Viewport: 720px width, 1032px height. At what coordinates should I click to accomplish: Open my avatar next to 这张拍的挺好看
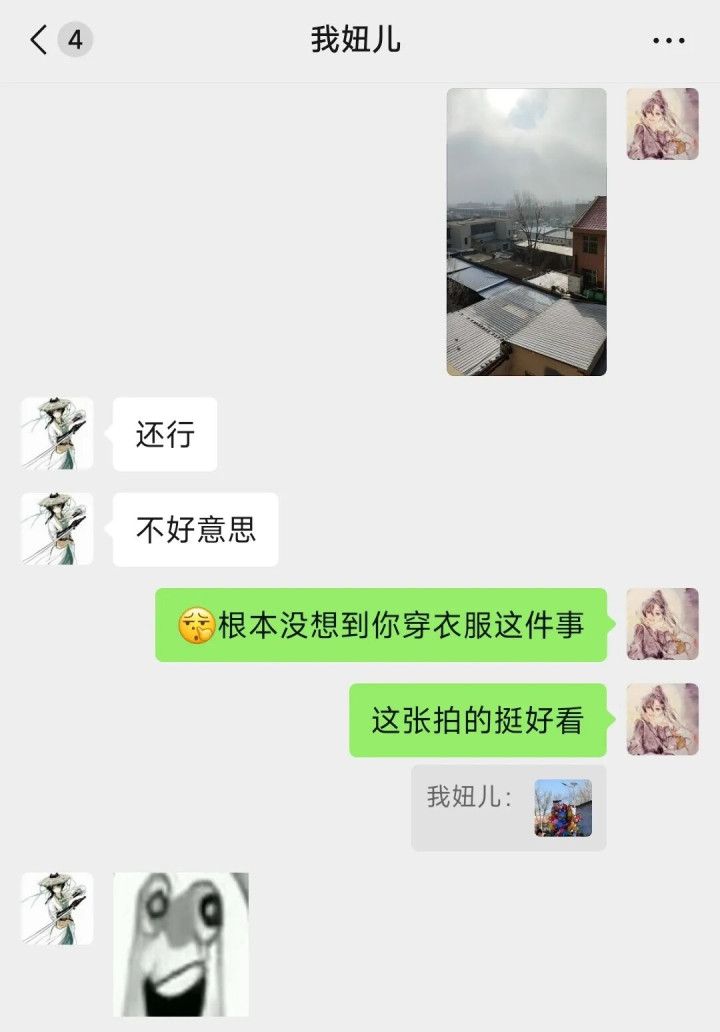(662, 719)
